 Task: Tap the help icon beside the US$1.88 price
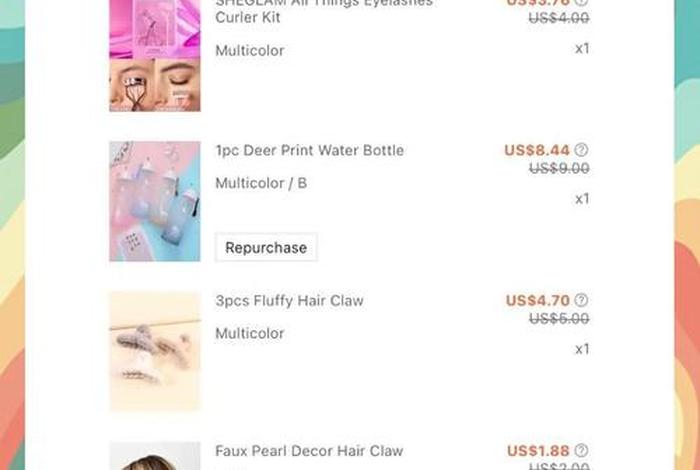click(581, 451)
